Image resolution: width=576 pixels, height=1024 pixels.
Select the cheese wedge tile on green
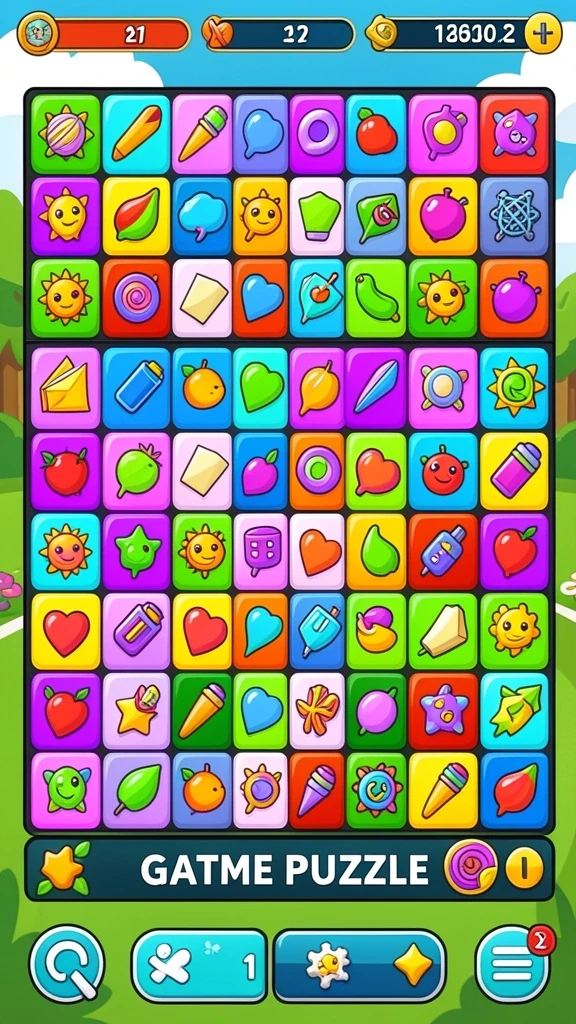pos(442,631)
